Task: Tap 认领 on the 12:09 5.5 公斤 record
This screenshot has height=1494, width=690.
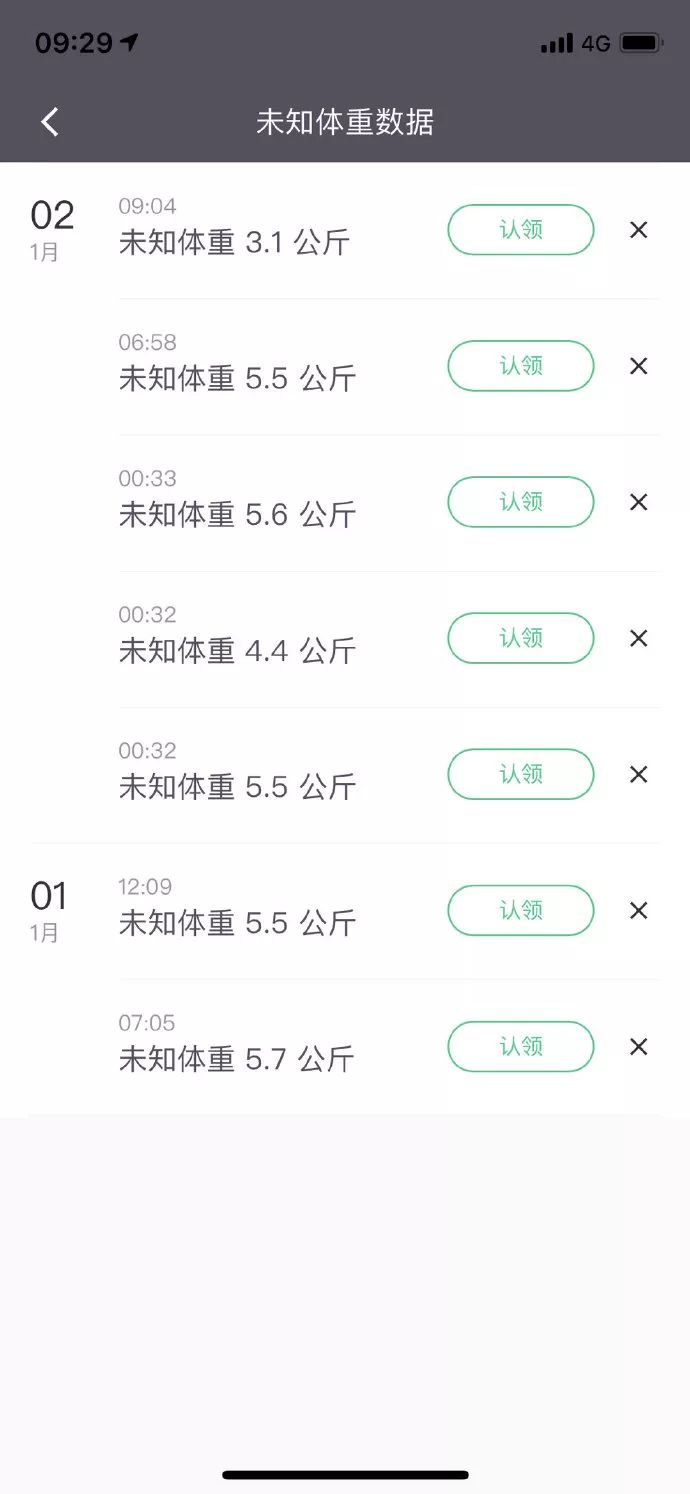Action: tap(520, 910)
